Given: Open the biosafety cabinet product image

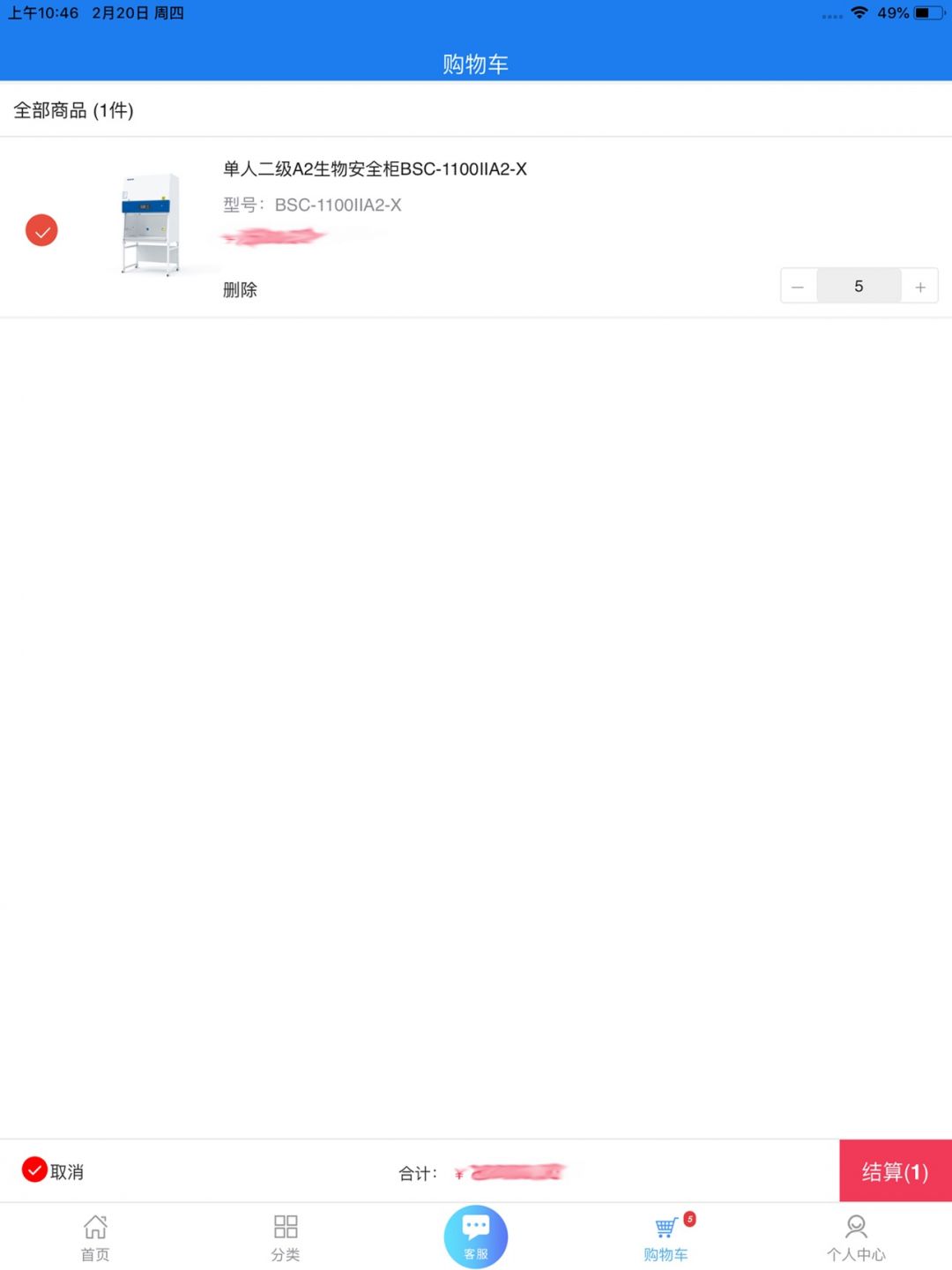Looking at the screenshot, I should (x=151, y=224).
